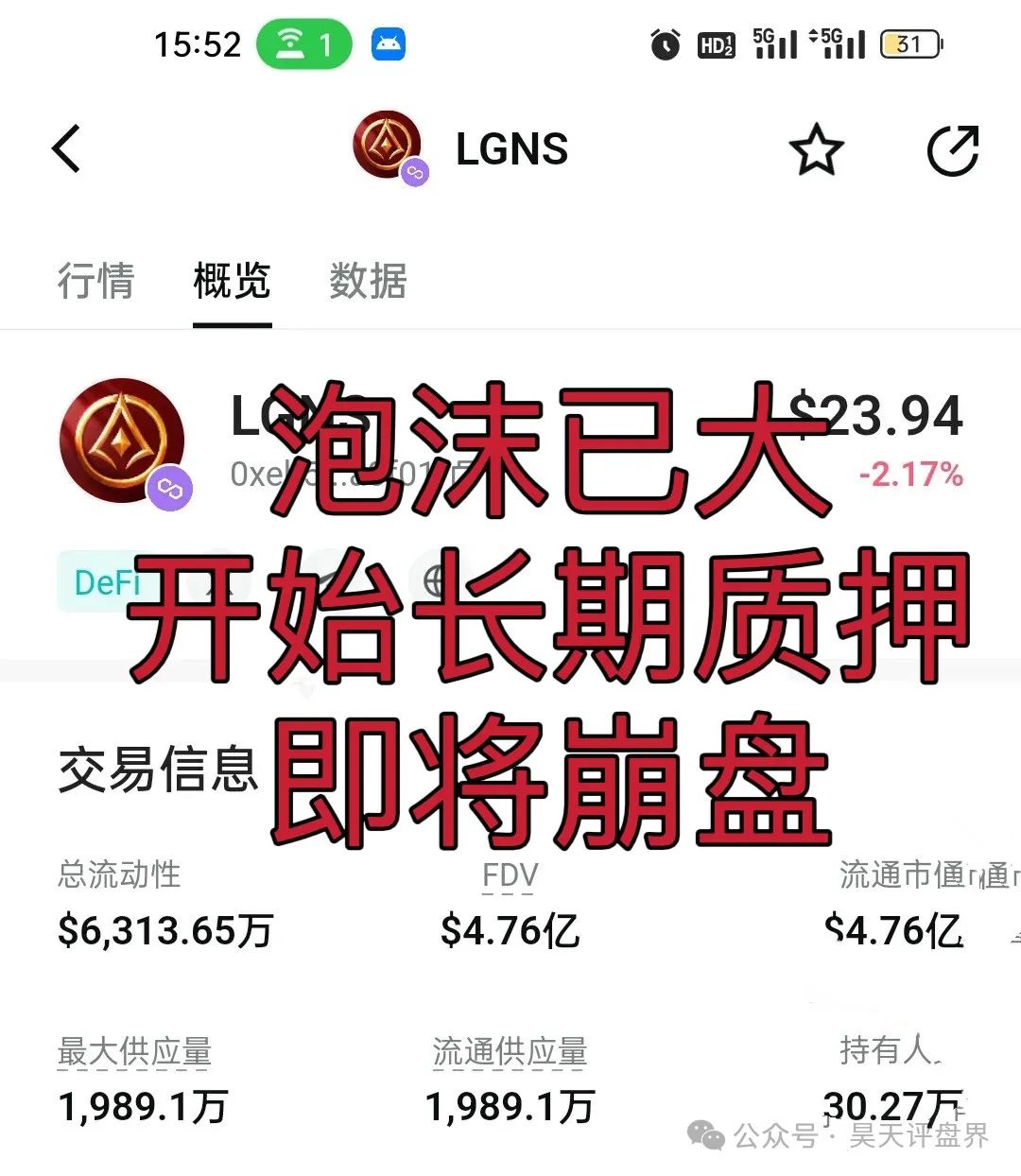The height and width of the screenshot is (1176, 1021).
Task: Switch to the 行情 tab
Action: coord(95,281)
